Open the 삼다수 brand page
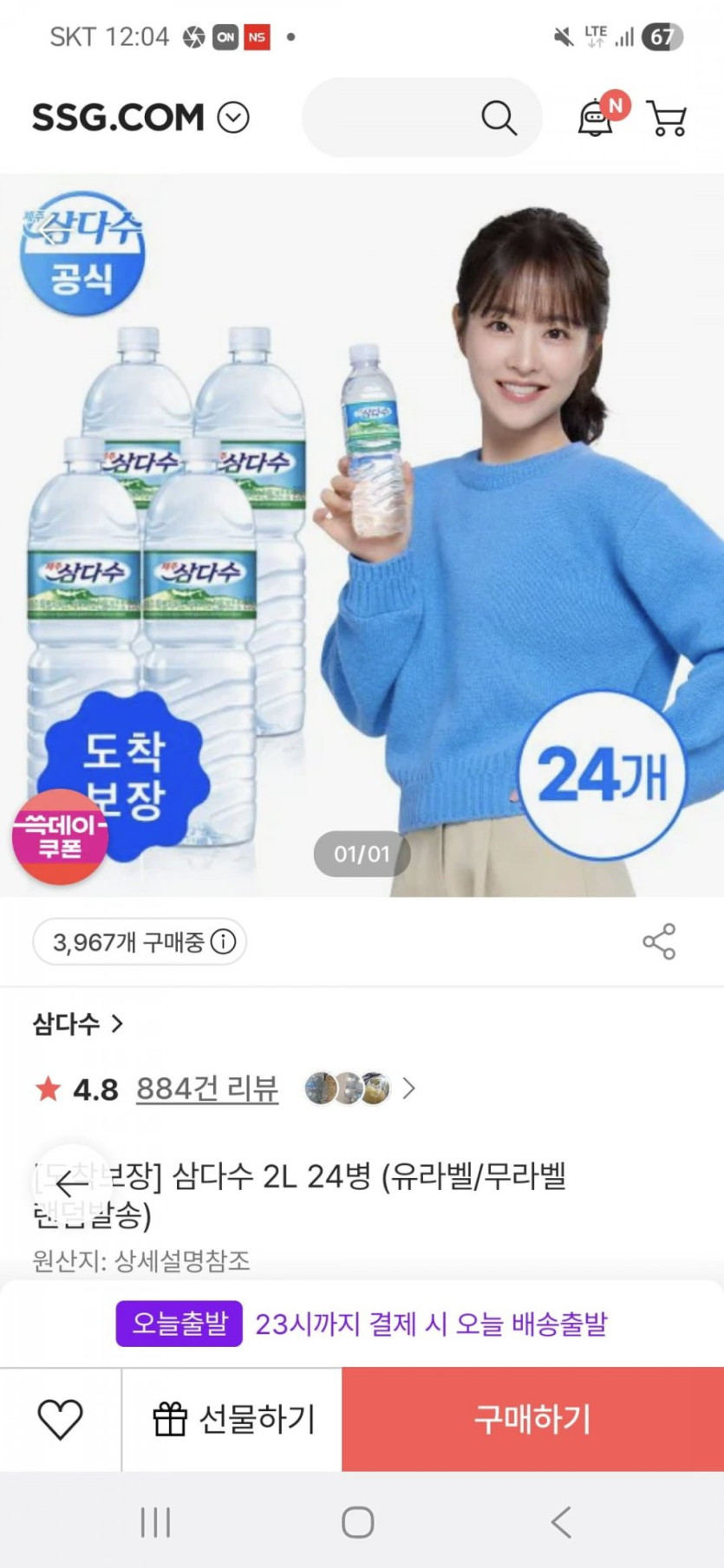The width and height of the screenshot is (724, 1568). click(x=78, y=1024)
